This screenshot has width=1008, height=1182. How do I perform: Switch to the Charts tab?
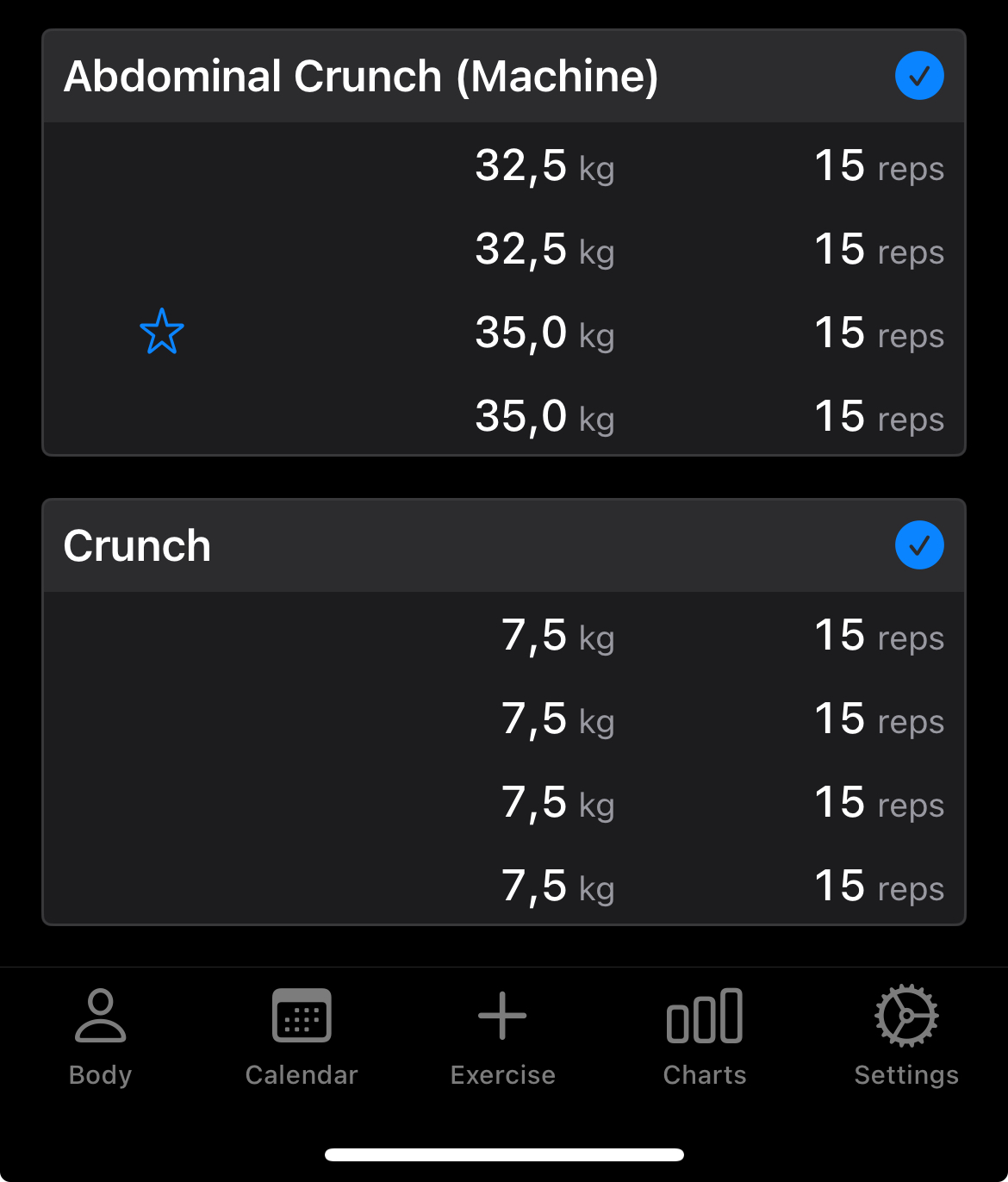point(705,1037)
